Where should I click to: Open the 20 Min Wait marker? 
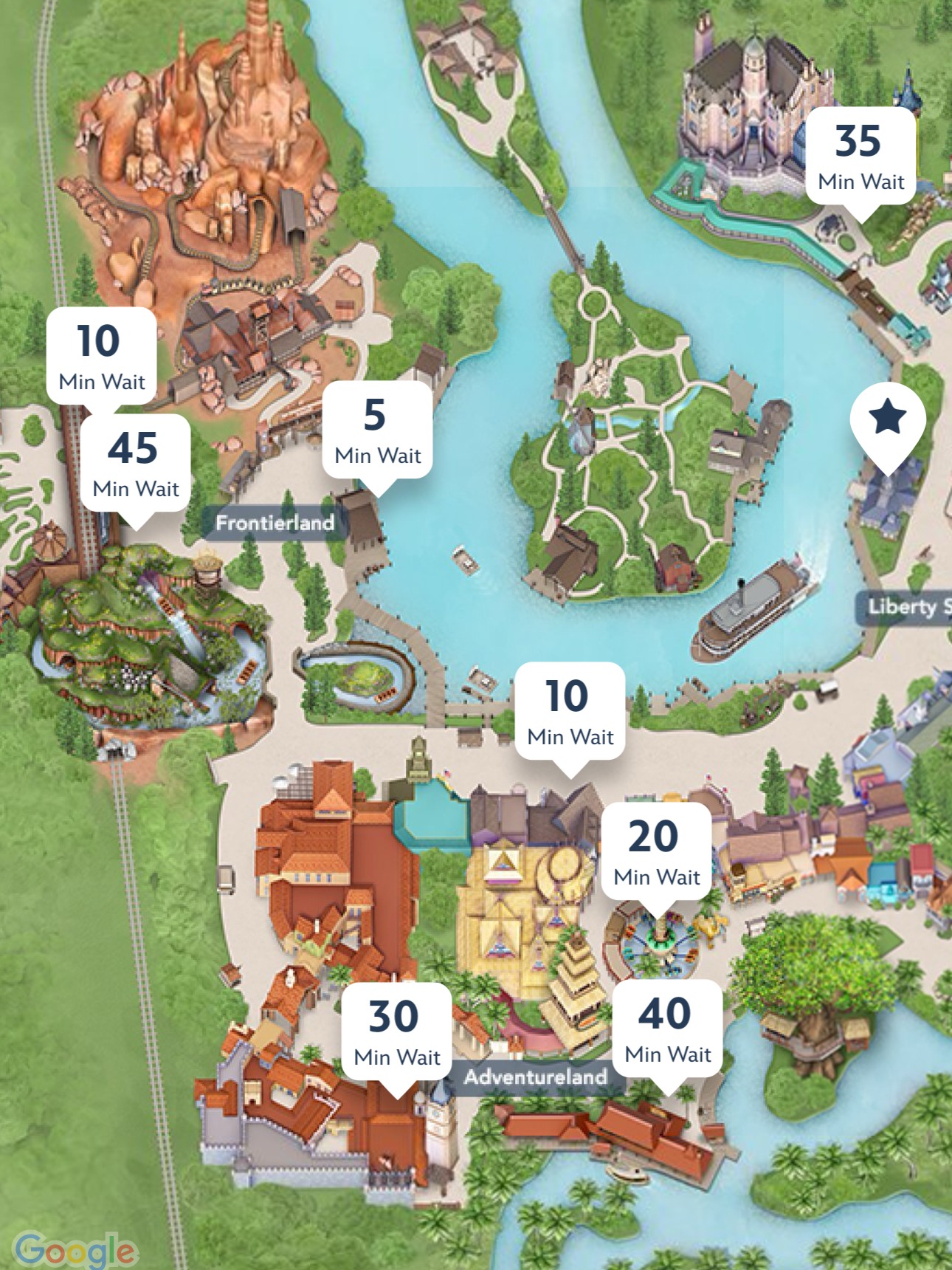[656, 852]
